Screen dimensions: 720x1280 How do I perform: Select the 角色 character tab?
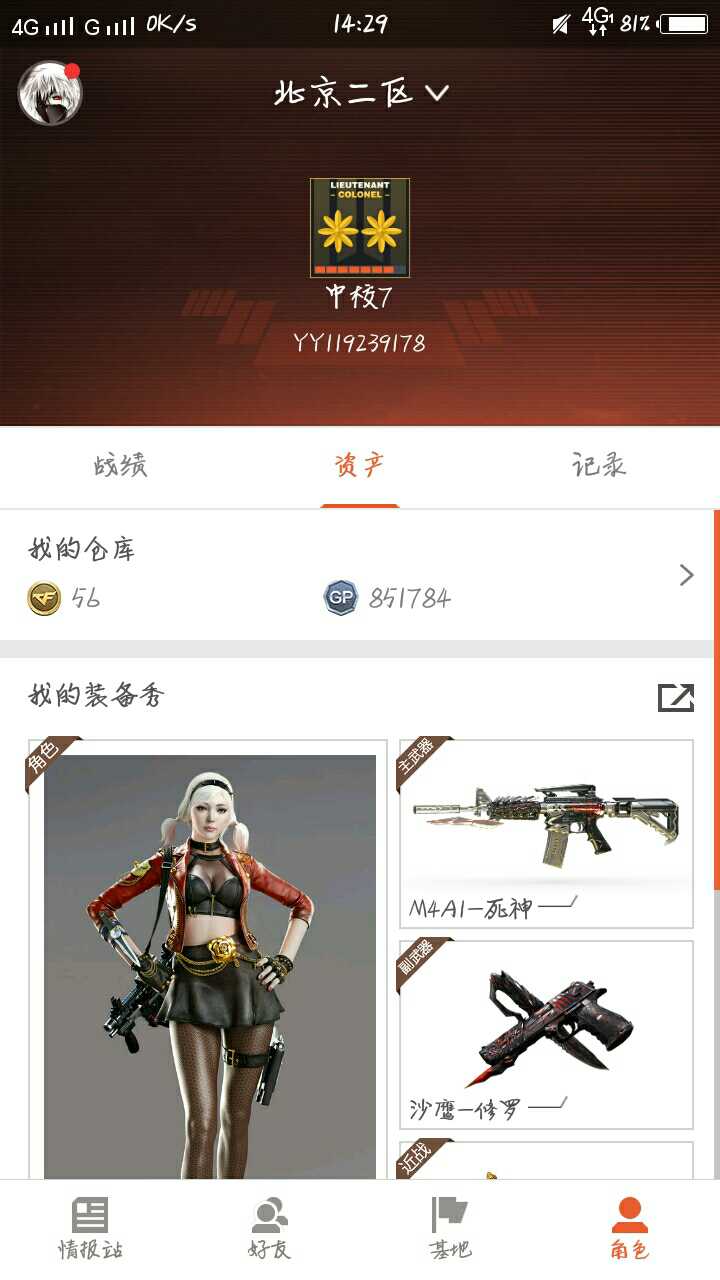pos(629,1229)
